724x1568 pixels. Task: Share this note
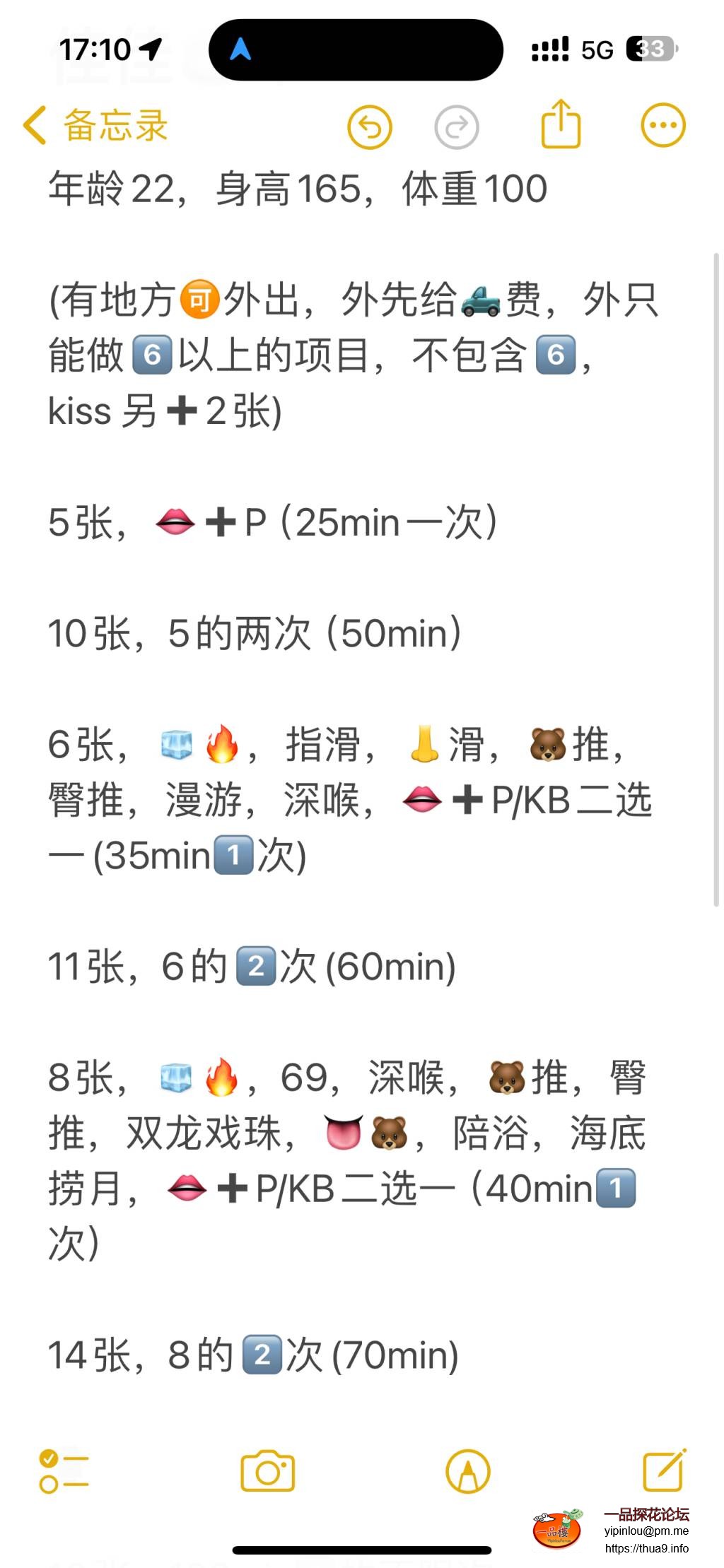point(561,125)
